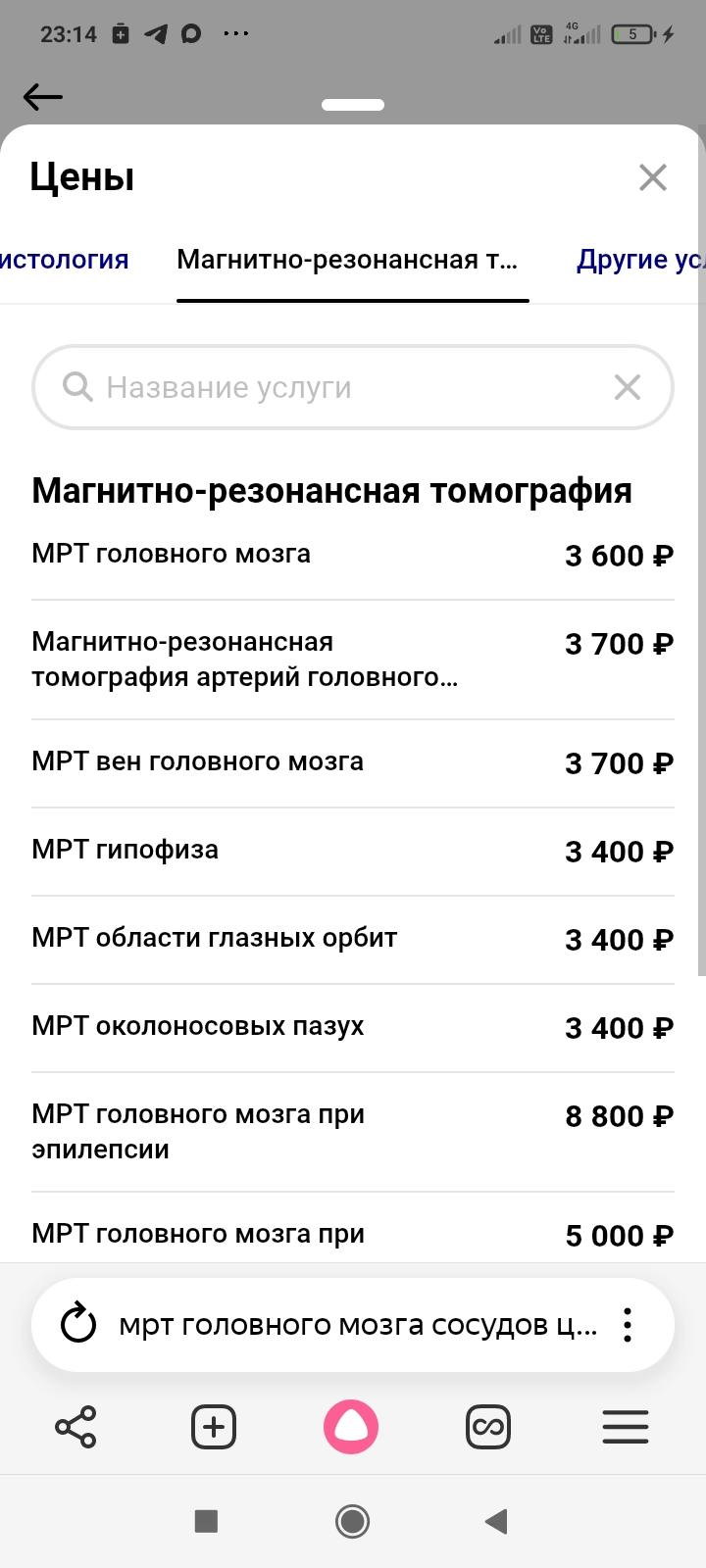Open a new tab with the plus icon
This screenshot has width=706, height=1568.
tap(214, 1427)
